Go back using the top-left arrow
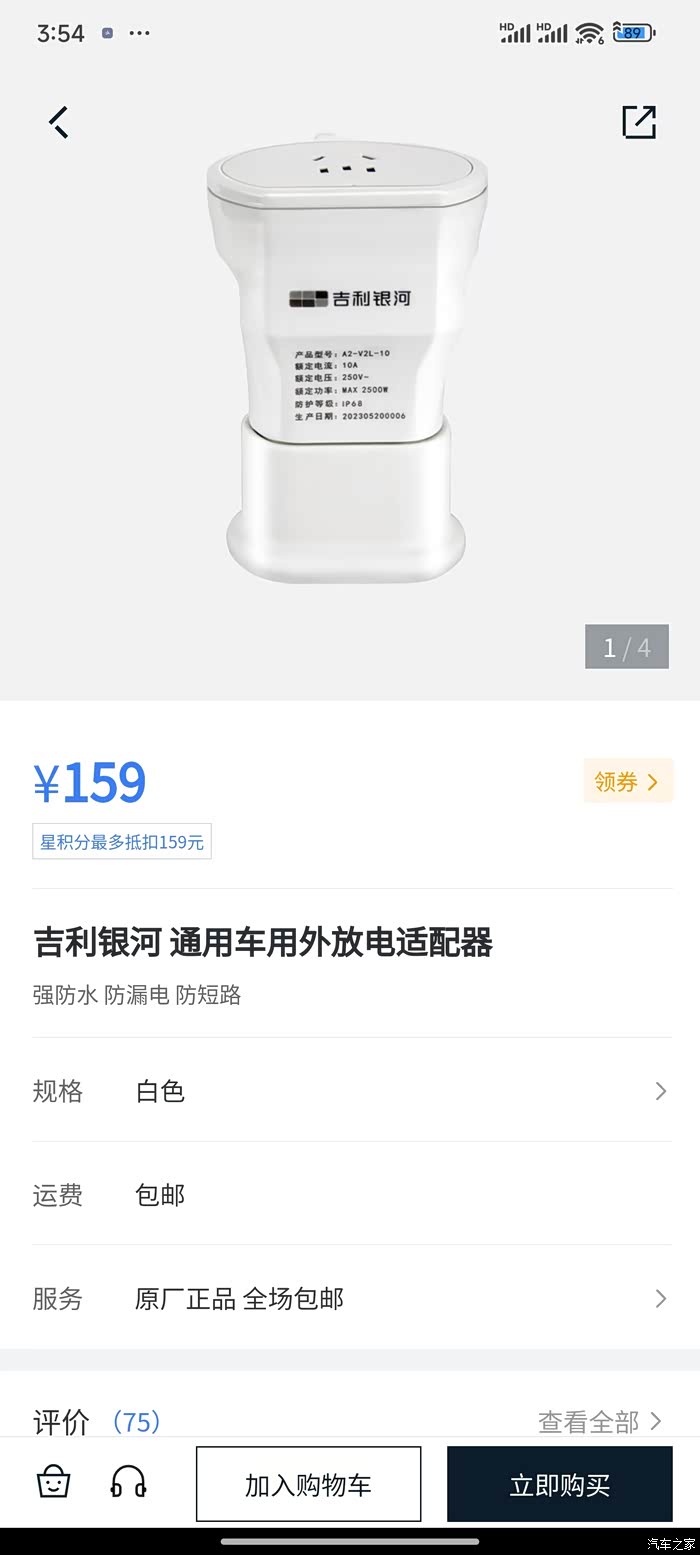Image resolution: width=700 pixels, height=1555 pixels. point(59,122)
